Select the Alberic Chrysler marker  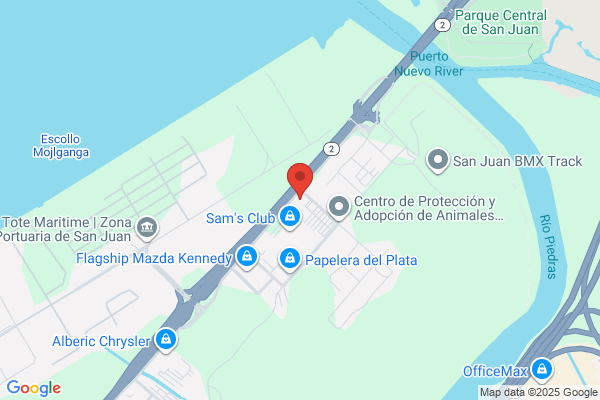coord(166,340)
